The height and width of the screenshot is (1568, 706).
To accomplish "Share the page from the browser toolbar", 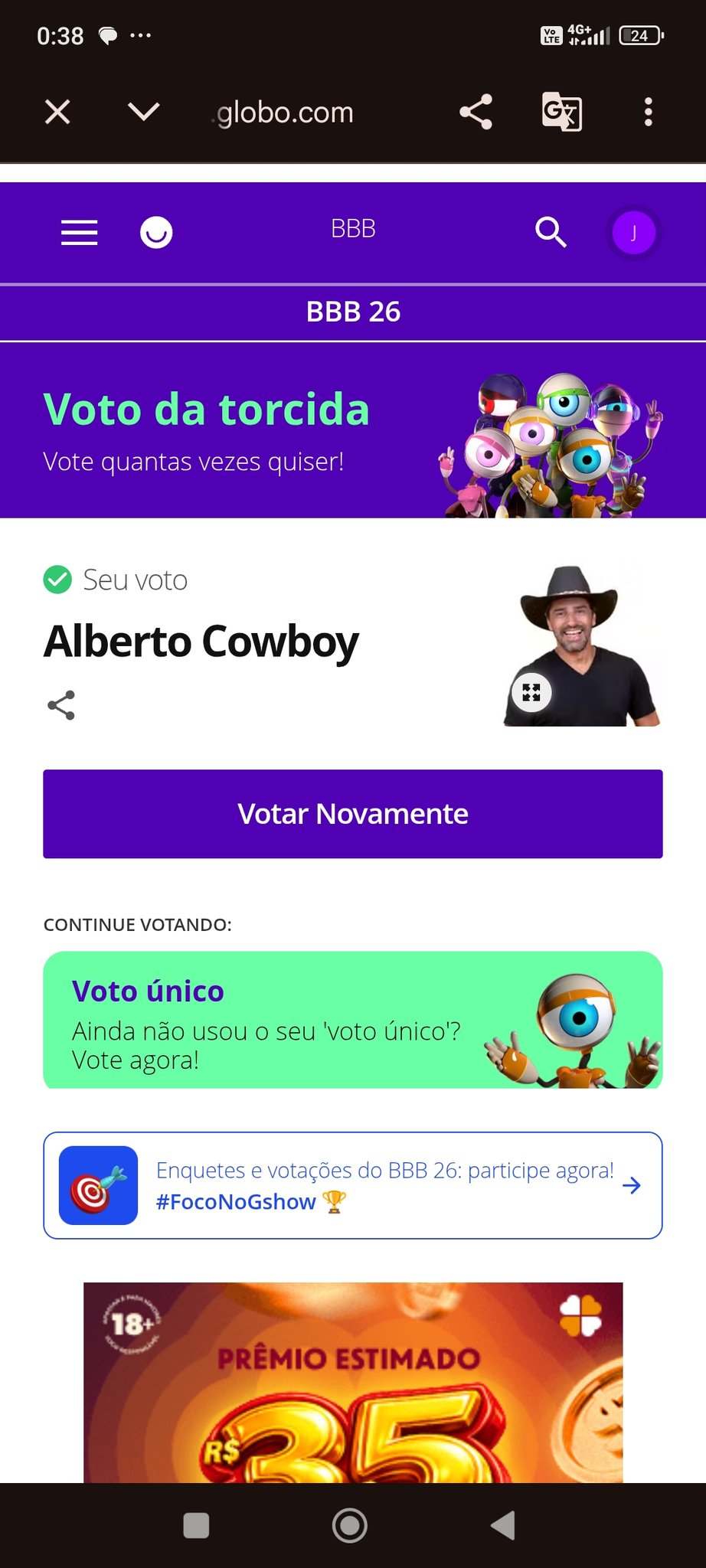I will [476, 112].
